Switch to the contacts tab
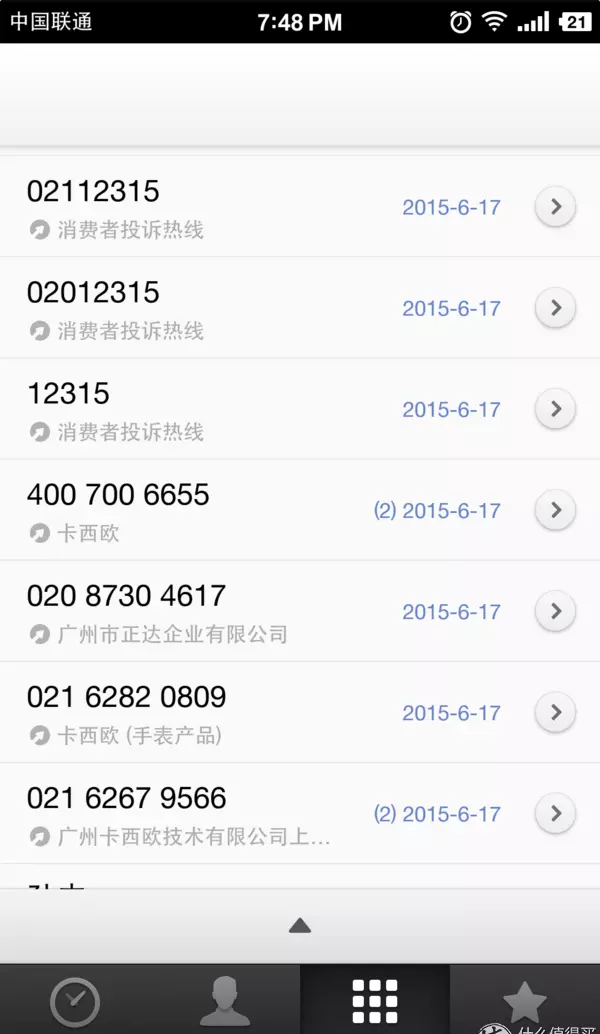Screen dimensions: 600x1034 pos(225,999)
